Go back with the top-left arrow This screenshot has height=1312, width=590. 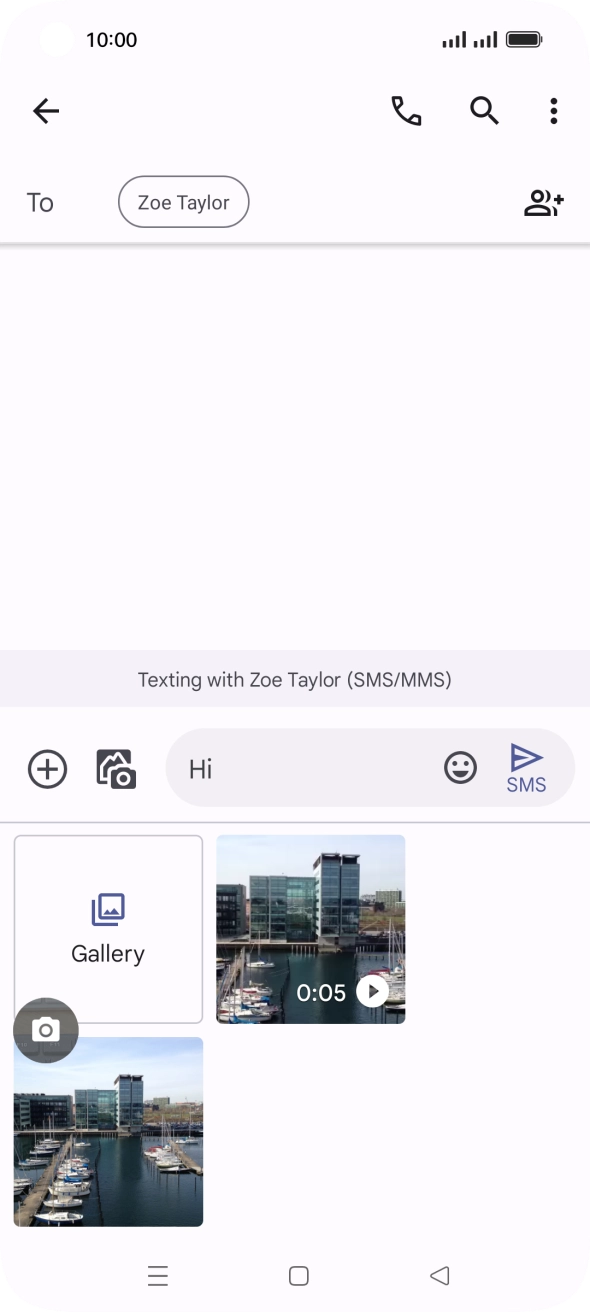point(46,111)
